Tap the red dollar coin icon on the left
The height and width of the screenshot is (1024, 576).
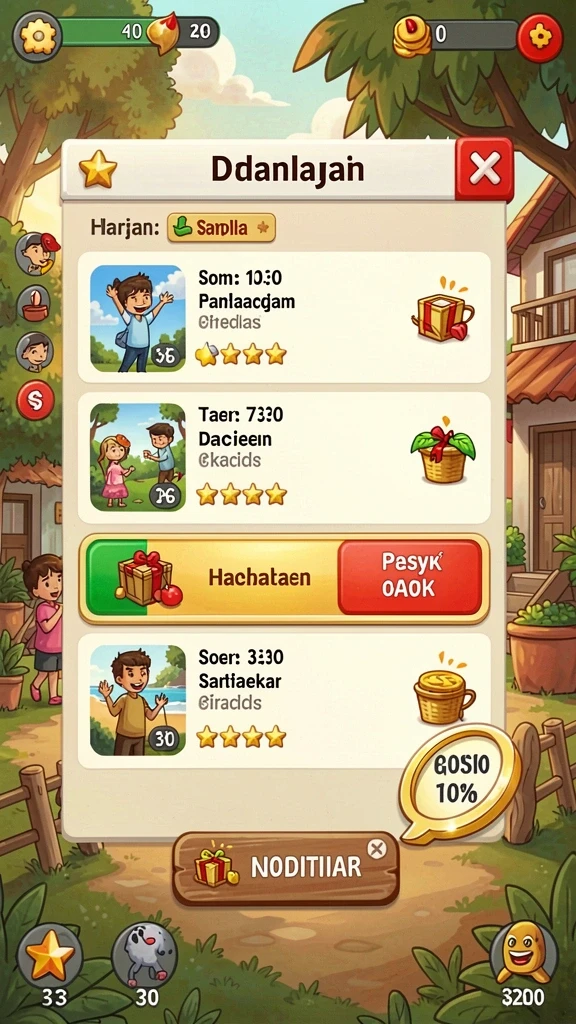tap(35, 400)
